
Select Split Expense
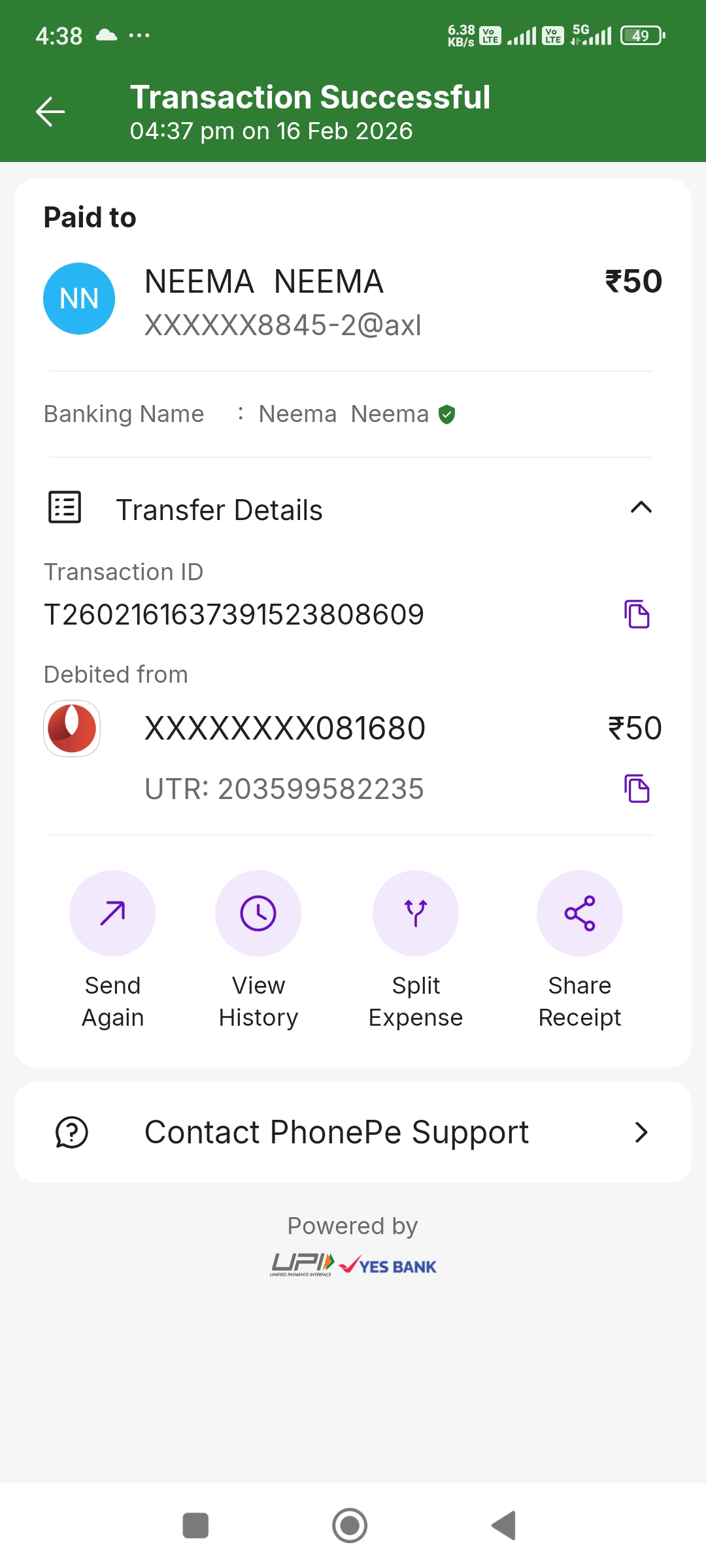click(416, 913)
